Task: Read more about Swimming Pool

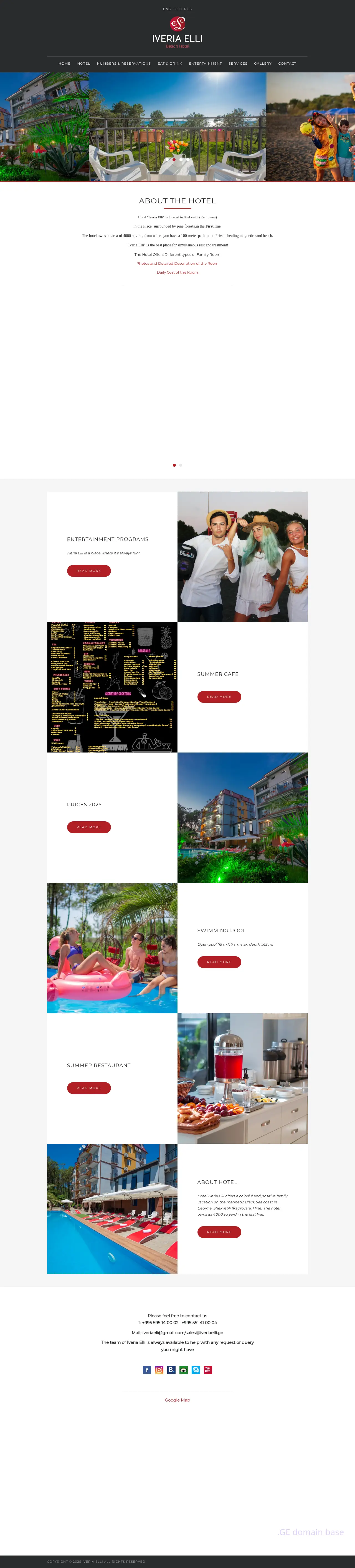Action: pyautogui.click(x=219, y=962)
